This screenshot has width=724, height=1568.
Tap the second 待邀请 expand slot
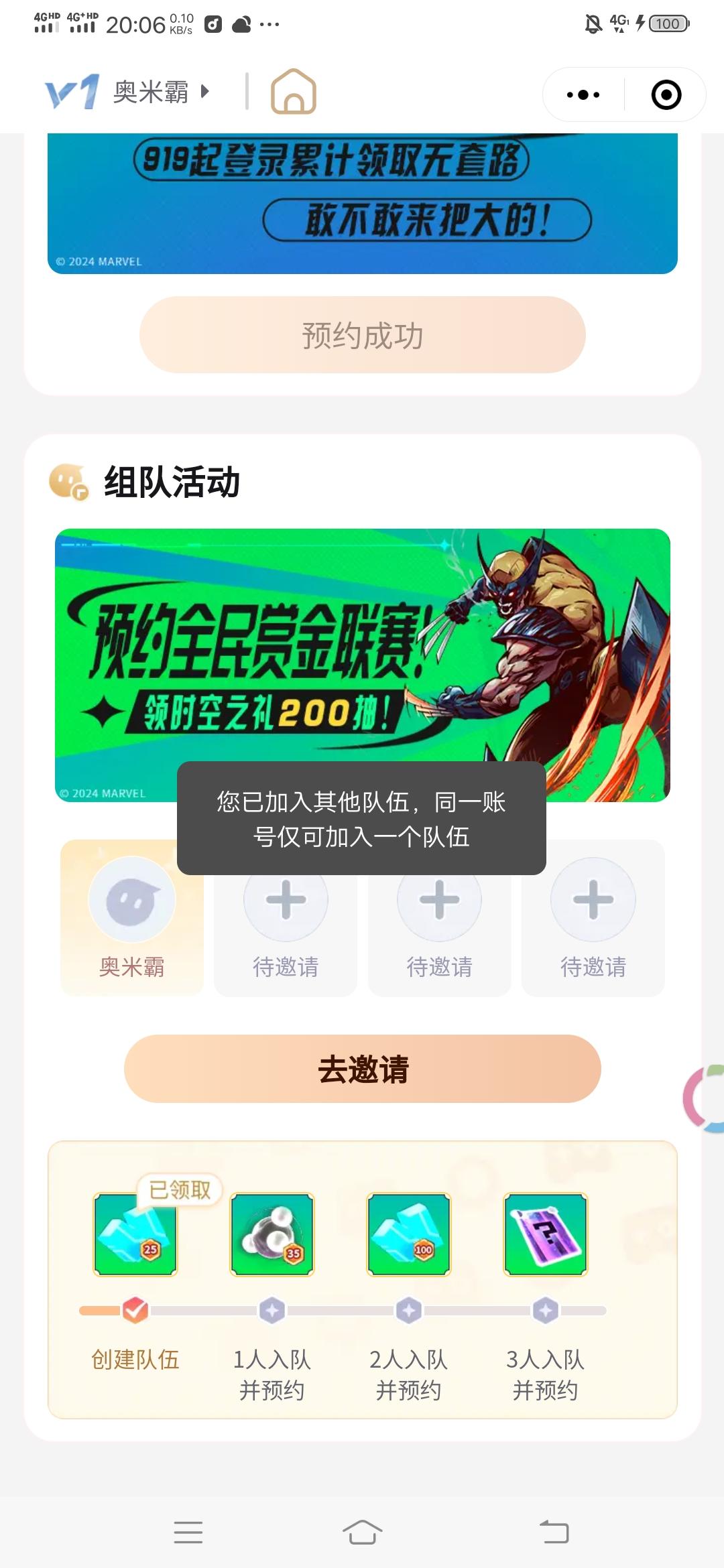point(439,901)
